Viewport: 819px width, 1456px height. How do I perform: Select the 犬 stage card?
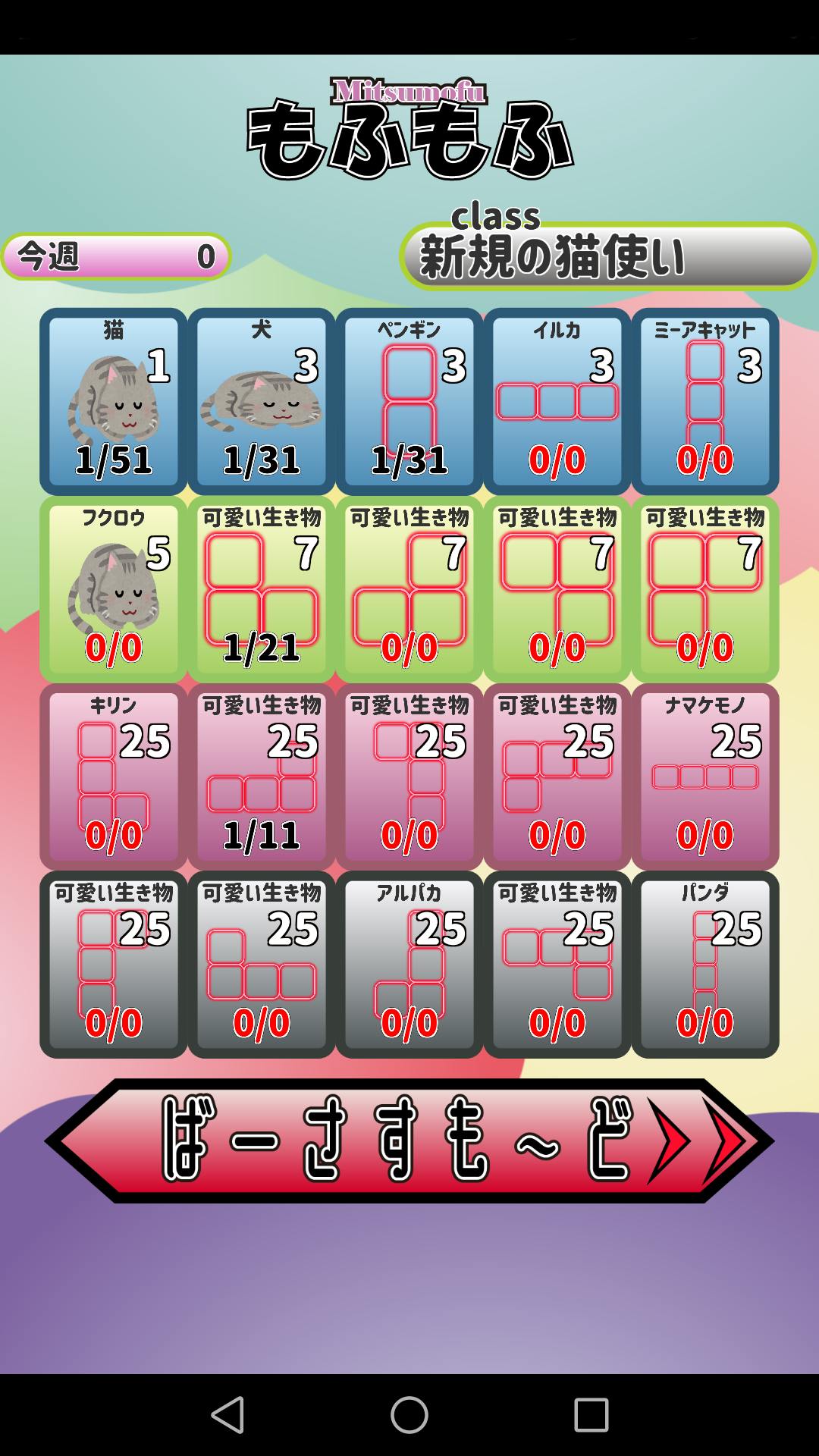coord(262,401)
